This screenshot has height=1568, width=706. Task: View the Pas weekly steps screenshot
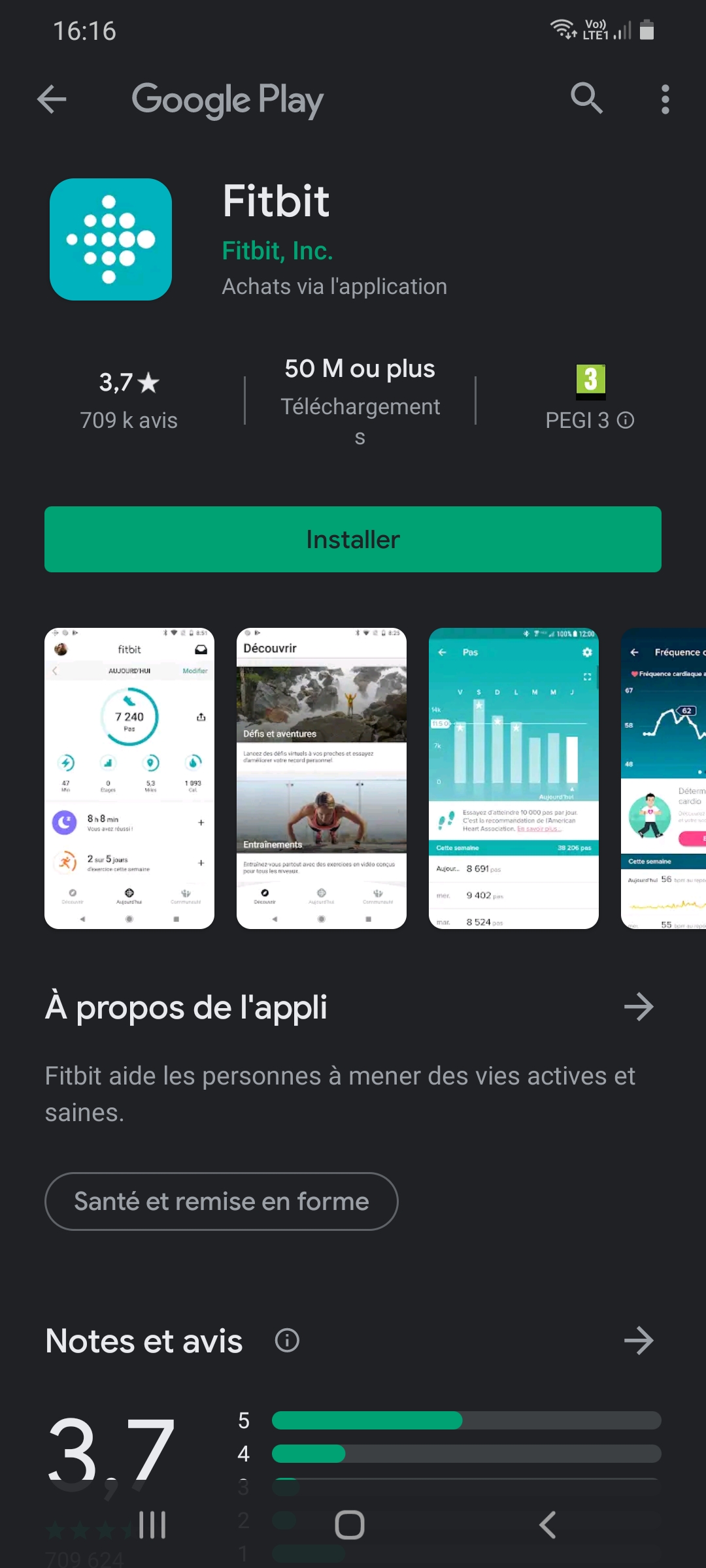[x=514, y=778]
